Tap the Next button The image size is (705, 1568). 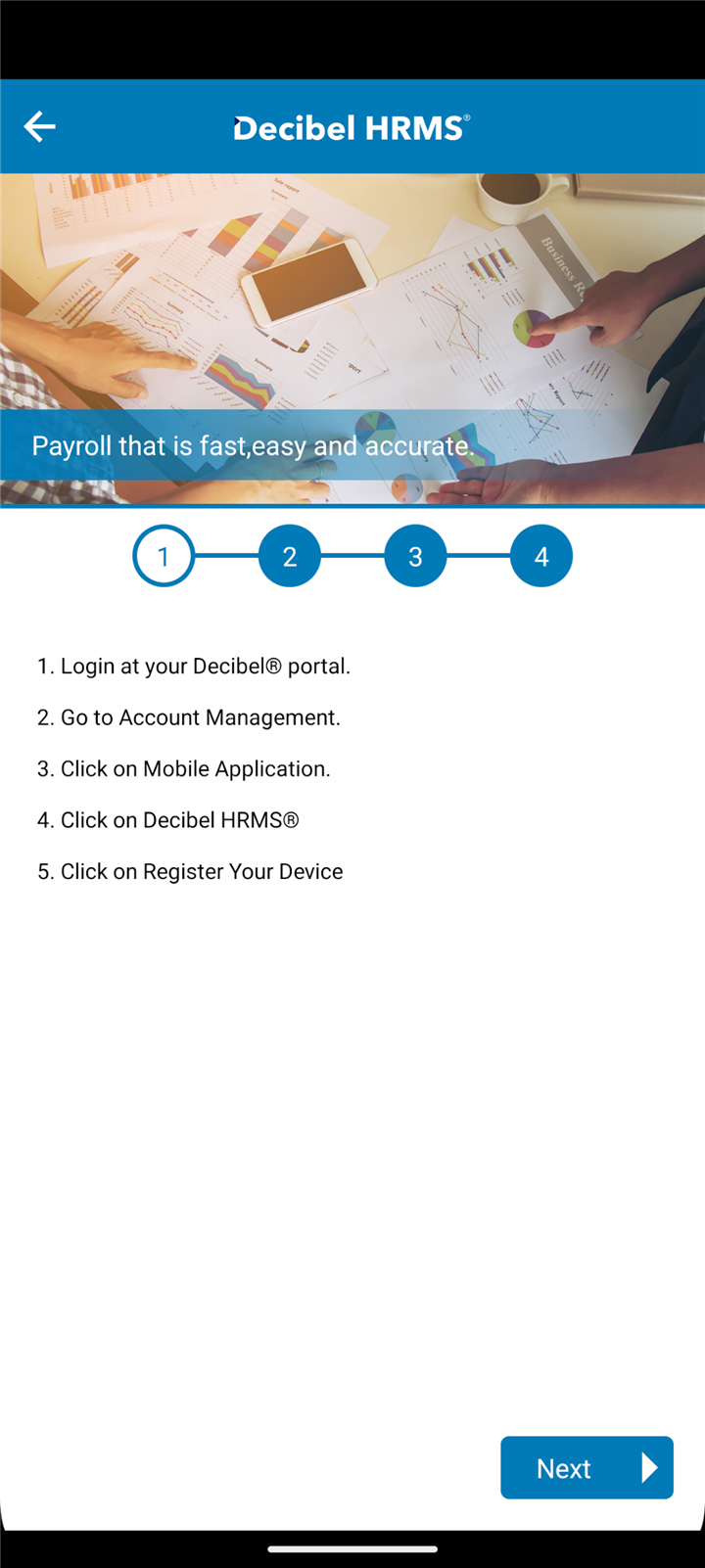point(586,1467)
